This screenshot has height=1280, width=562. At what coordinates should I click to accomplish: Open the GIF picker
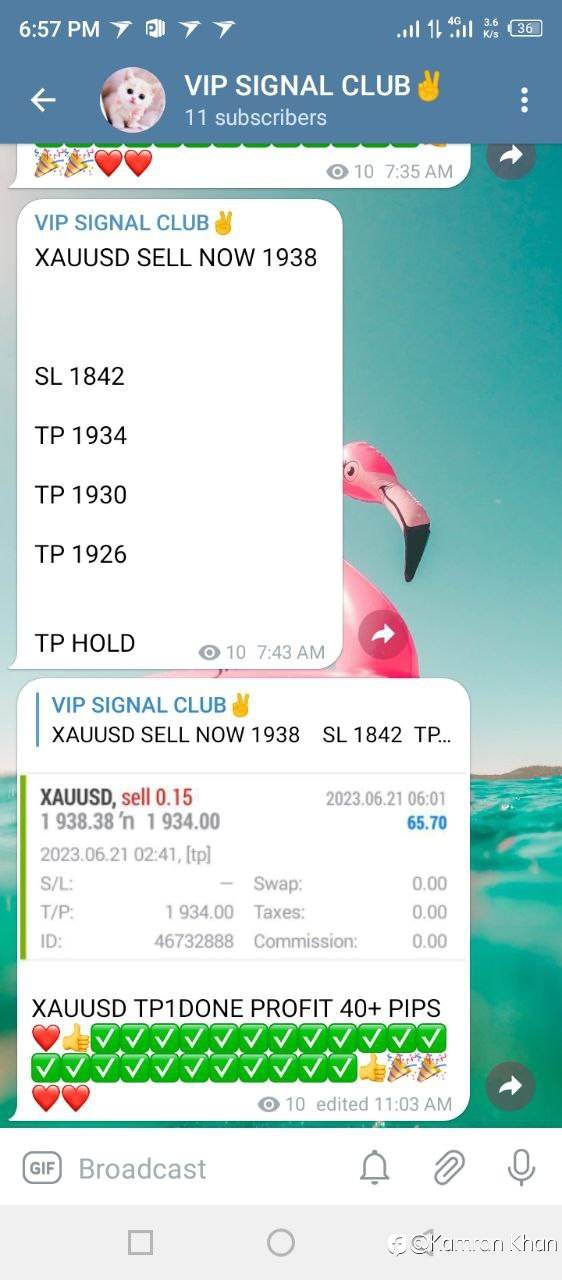point(42,1168)
